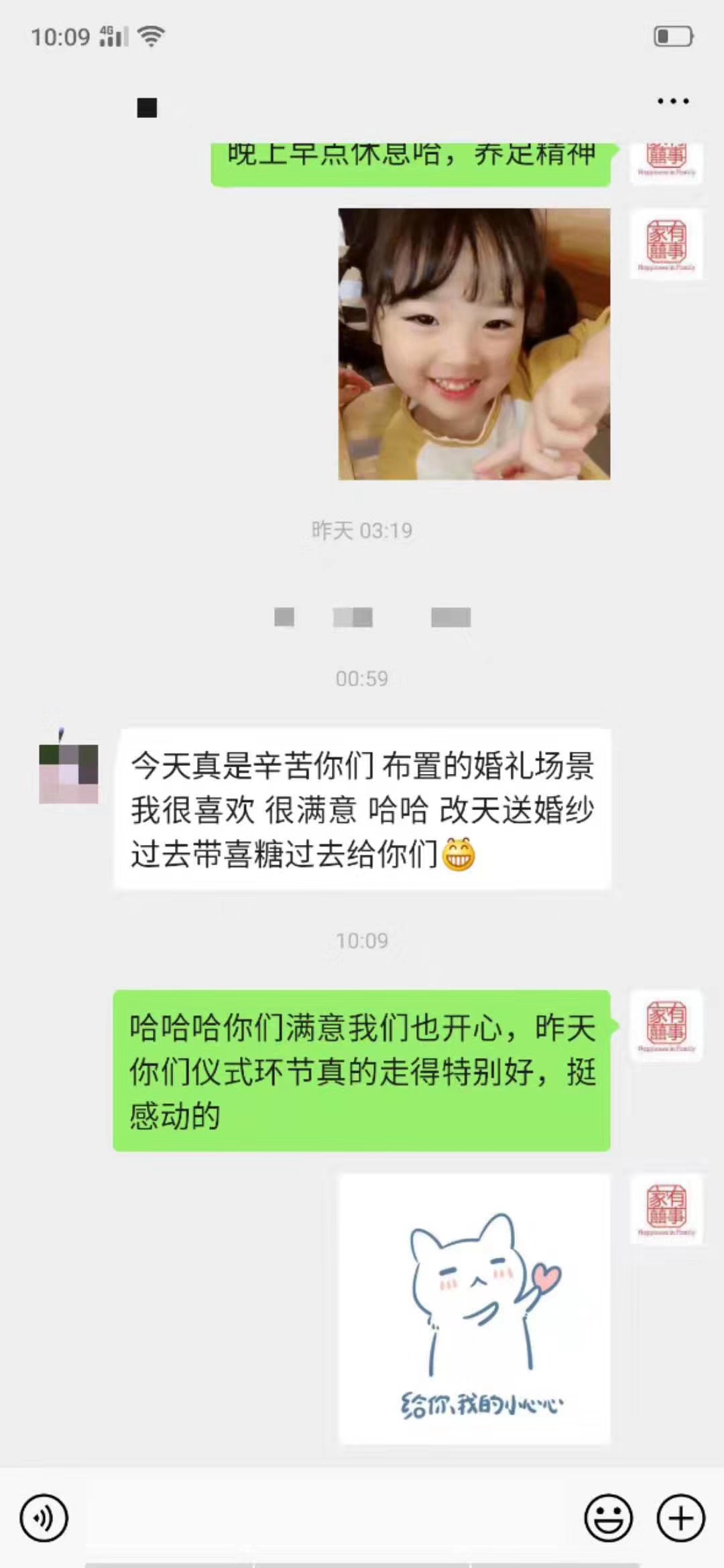Viewport: 724px width, 1568px height.
Task: Open the emoji sticker panel
Action: (609, 1518)
